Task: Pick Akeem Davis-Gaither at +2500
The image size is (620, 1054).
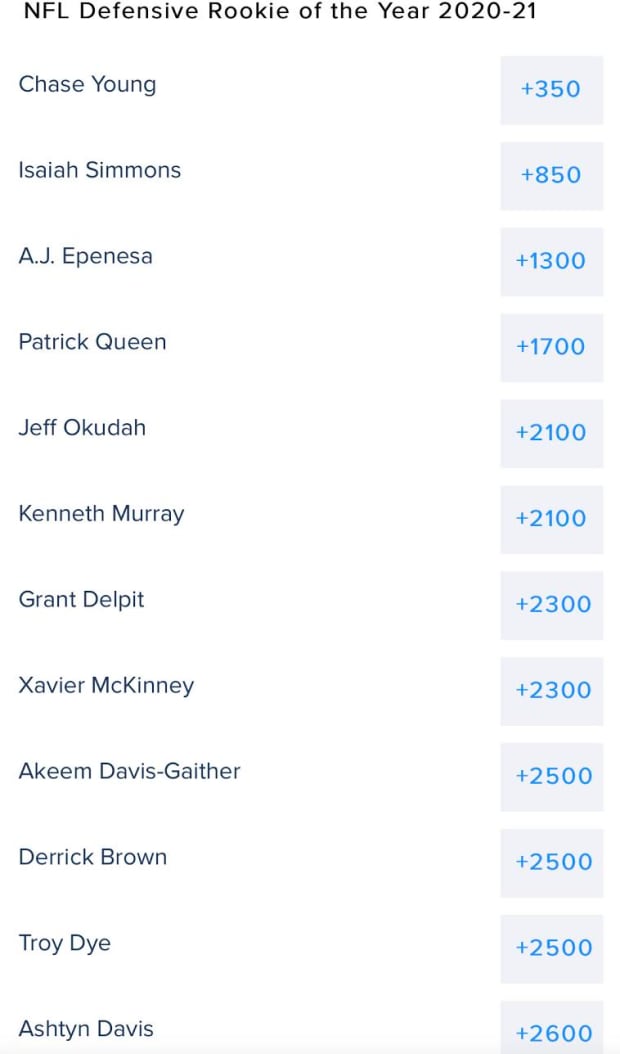Action: [551, 776]
